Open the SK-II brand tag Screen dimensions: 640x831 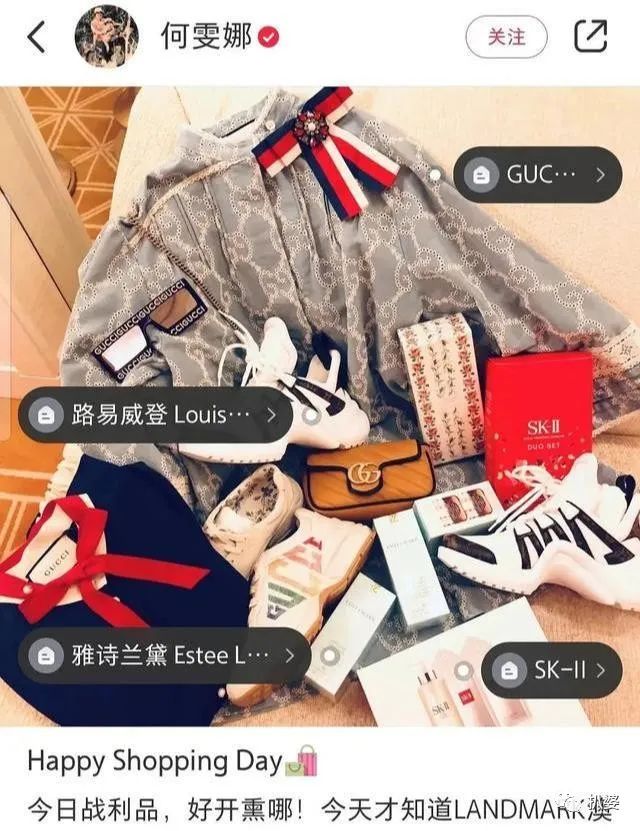[552, 670]
